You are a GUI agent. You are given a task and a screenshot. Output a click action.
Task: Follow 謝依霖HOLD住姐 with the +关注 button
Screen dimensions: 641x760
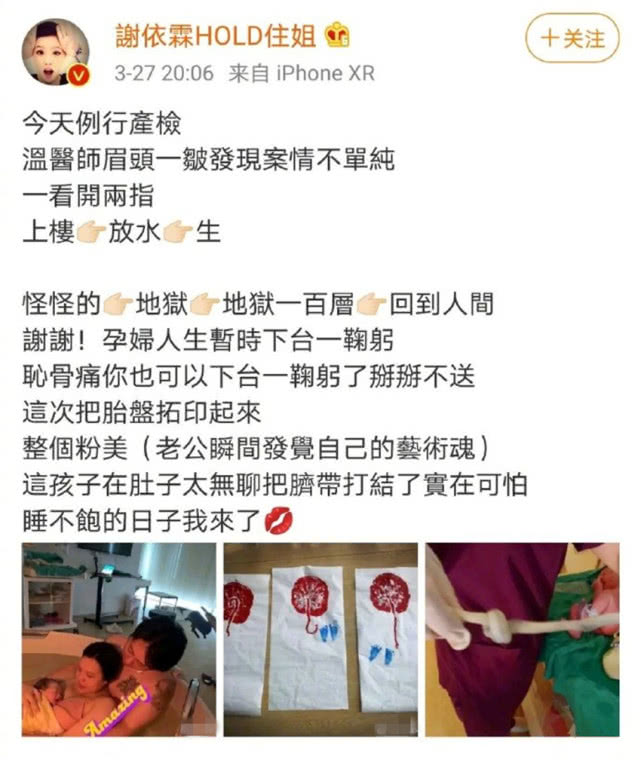click(572, 39)
